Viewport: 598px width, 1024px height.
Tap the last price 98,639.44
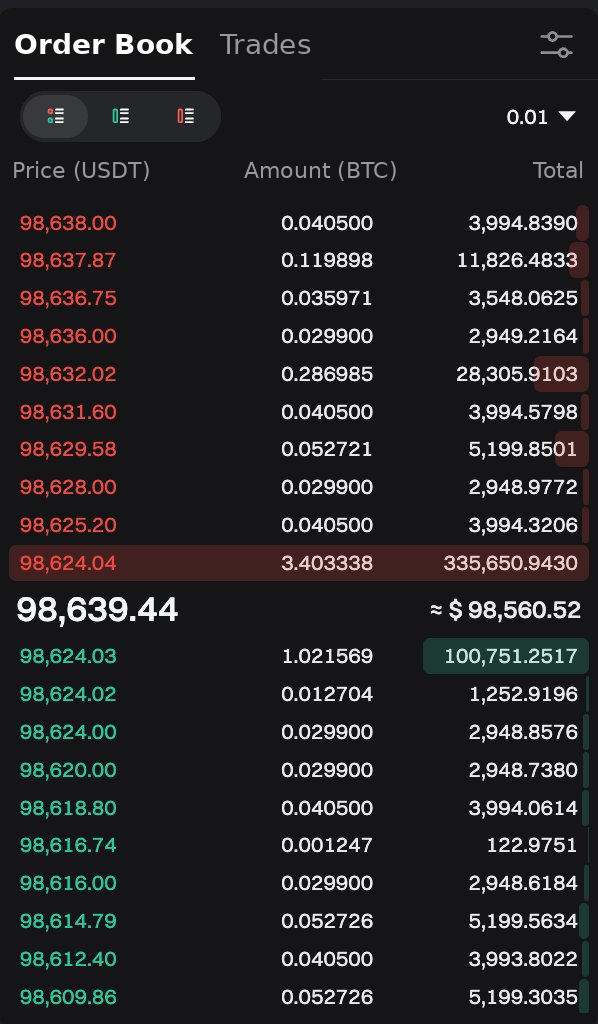(x=97, y=610)
